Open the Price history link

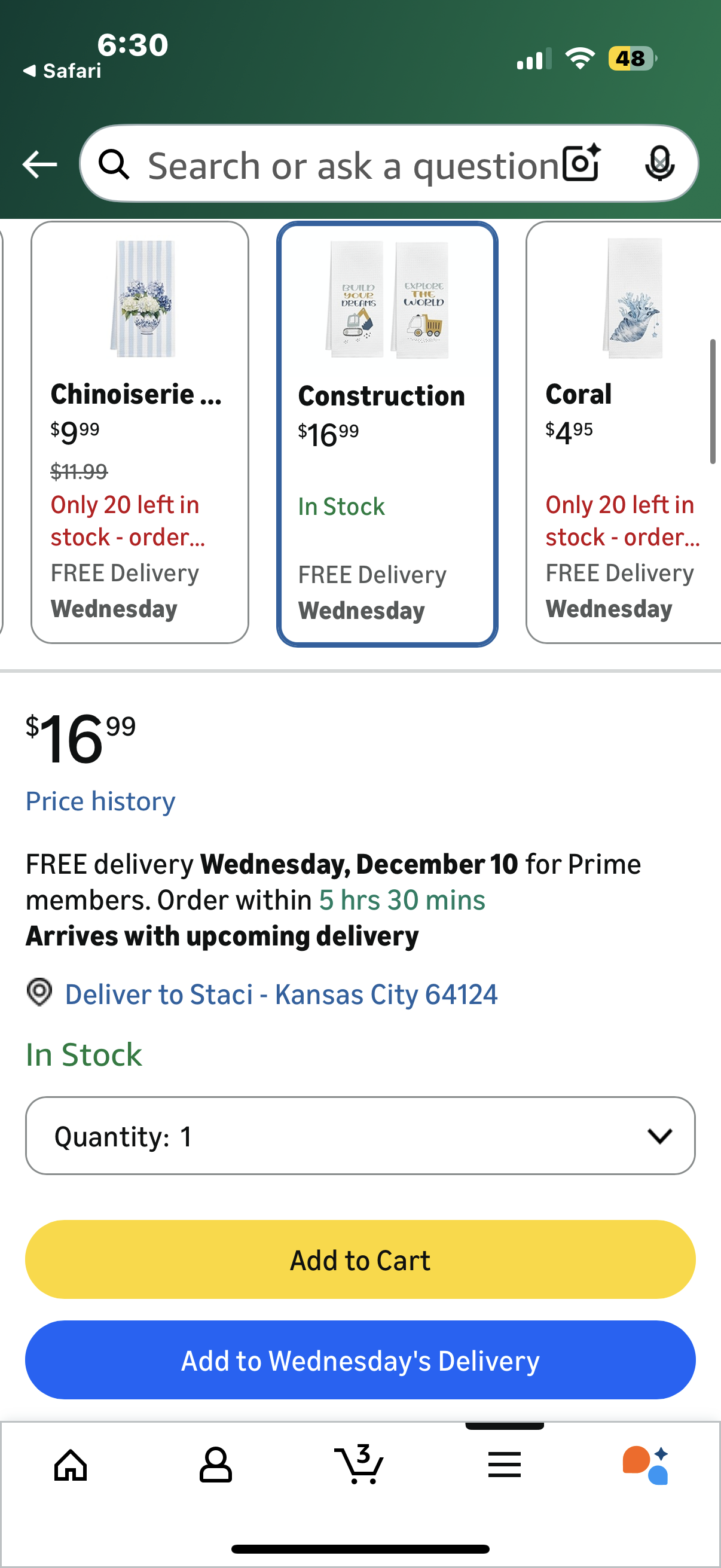click(100, 801)
